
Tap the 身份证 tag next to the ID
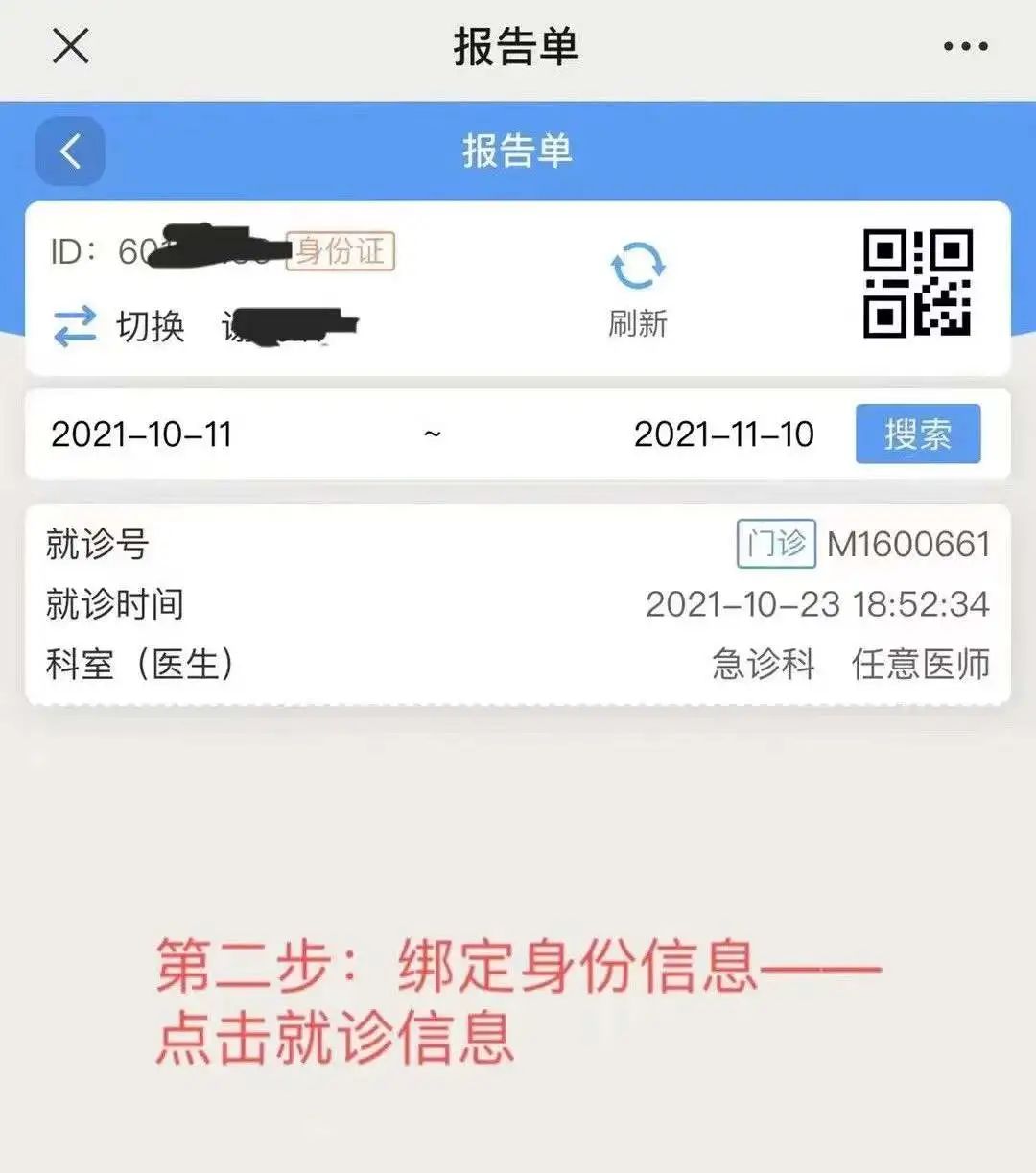(x=339, y=252)
